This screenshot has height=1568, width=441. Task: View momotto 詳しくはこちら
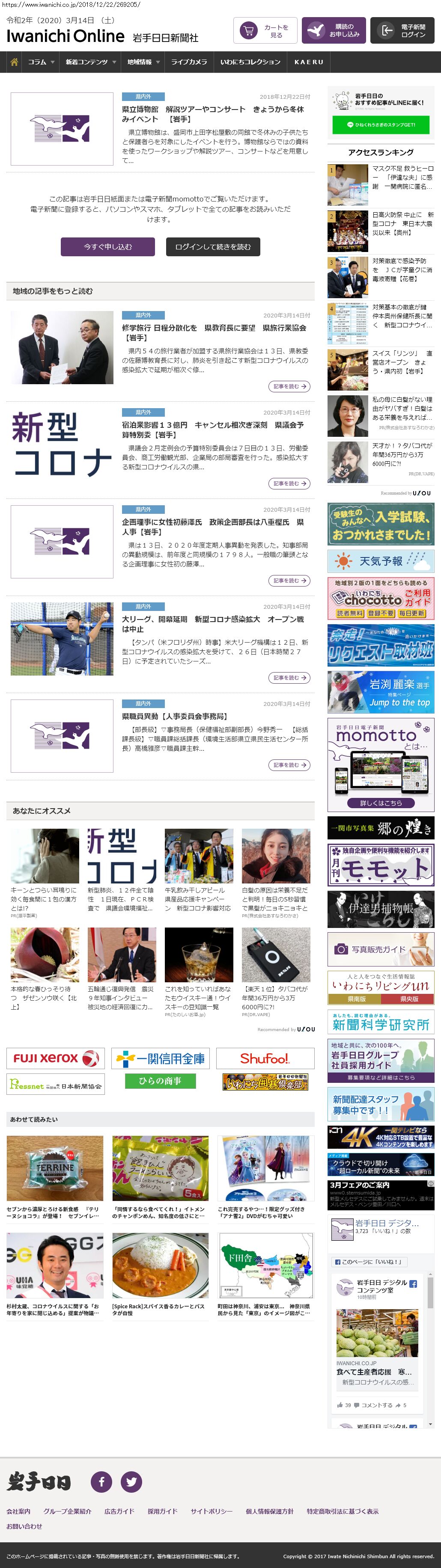point(381,803)
